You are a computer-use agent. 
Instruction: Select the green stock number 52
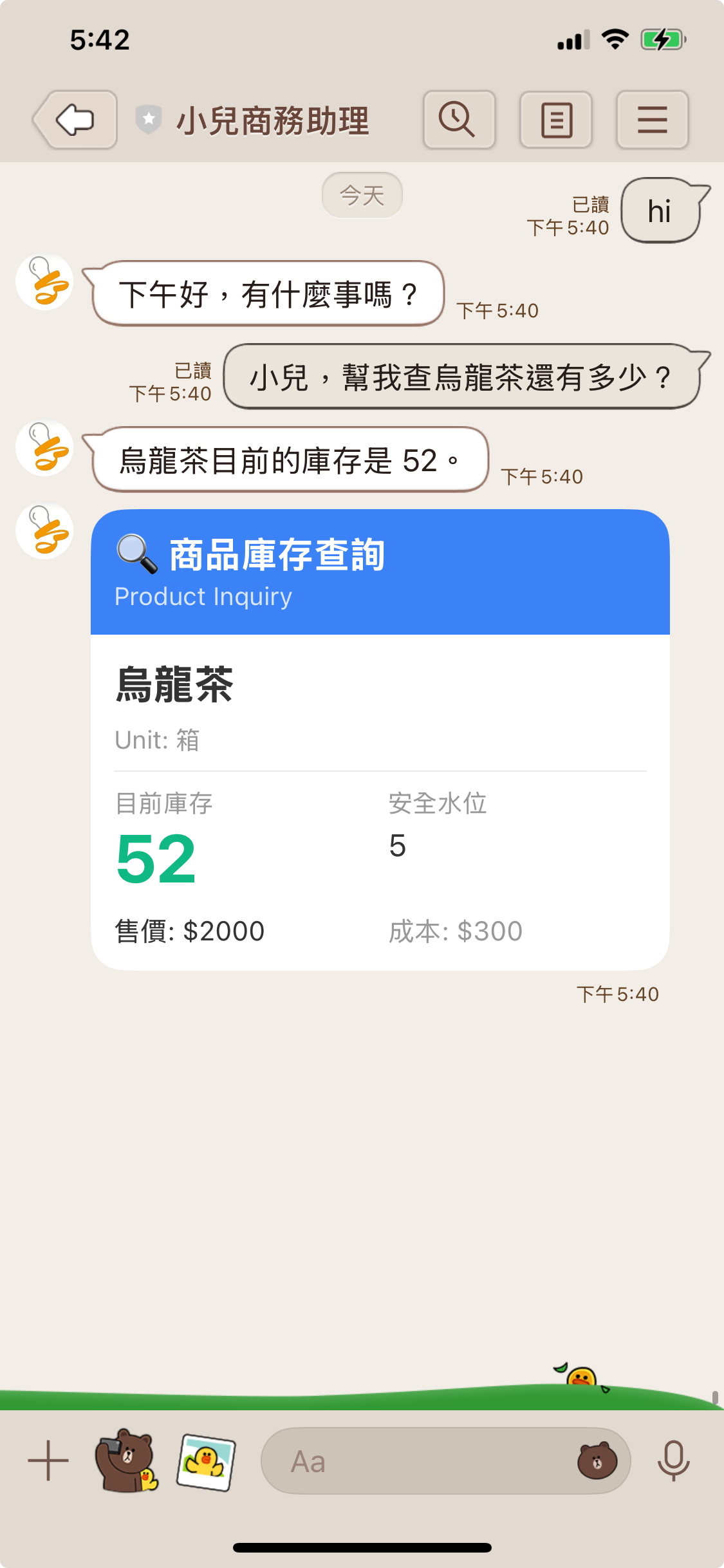coord(156,866)
